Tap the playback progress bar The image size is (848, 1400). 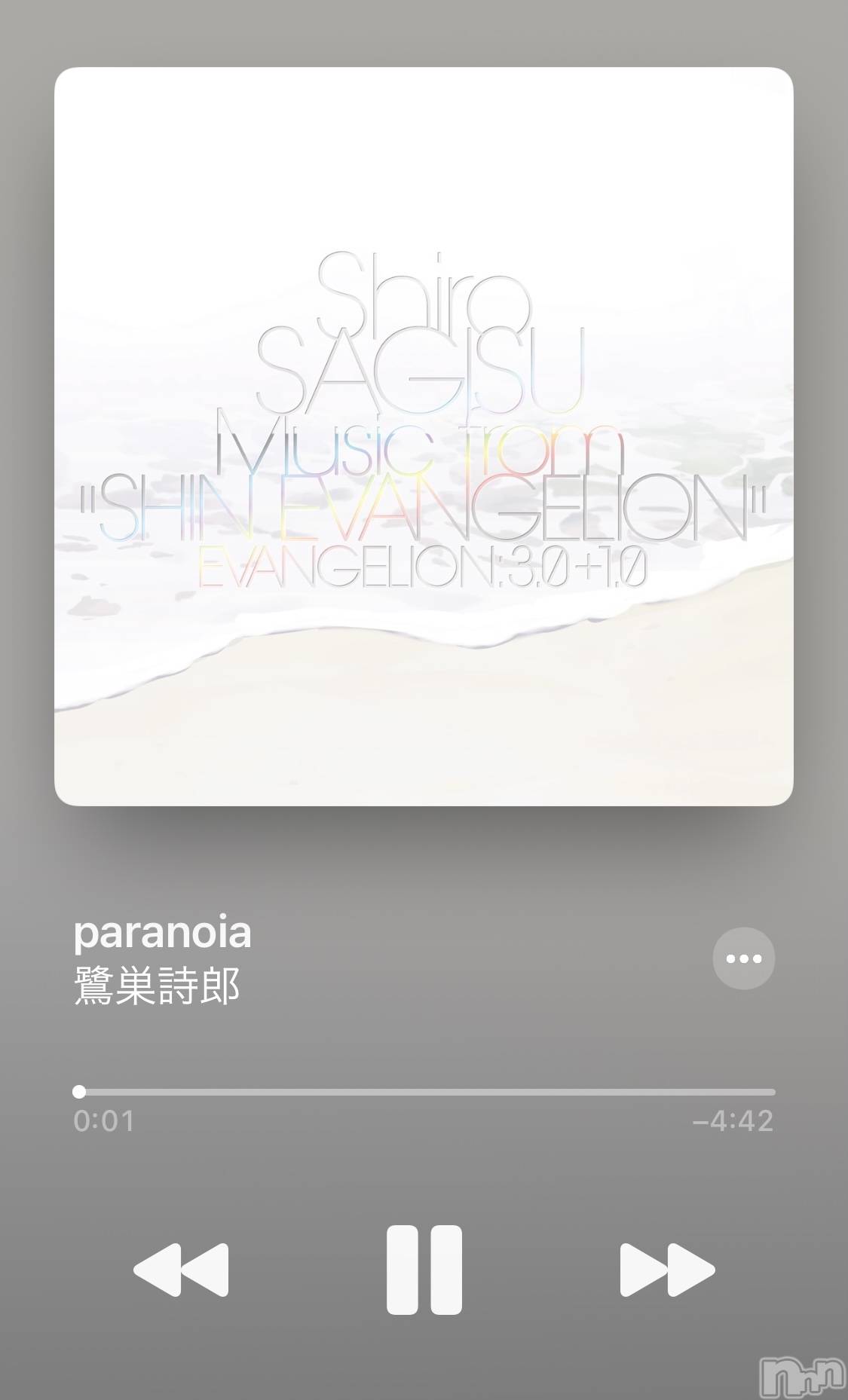coord(426,1091)
